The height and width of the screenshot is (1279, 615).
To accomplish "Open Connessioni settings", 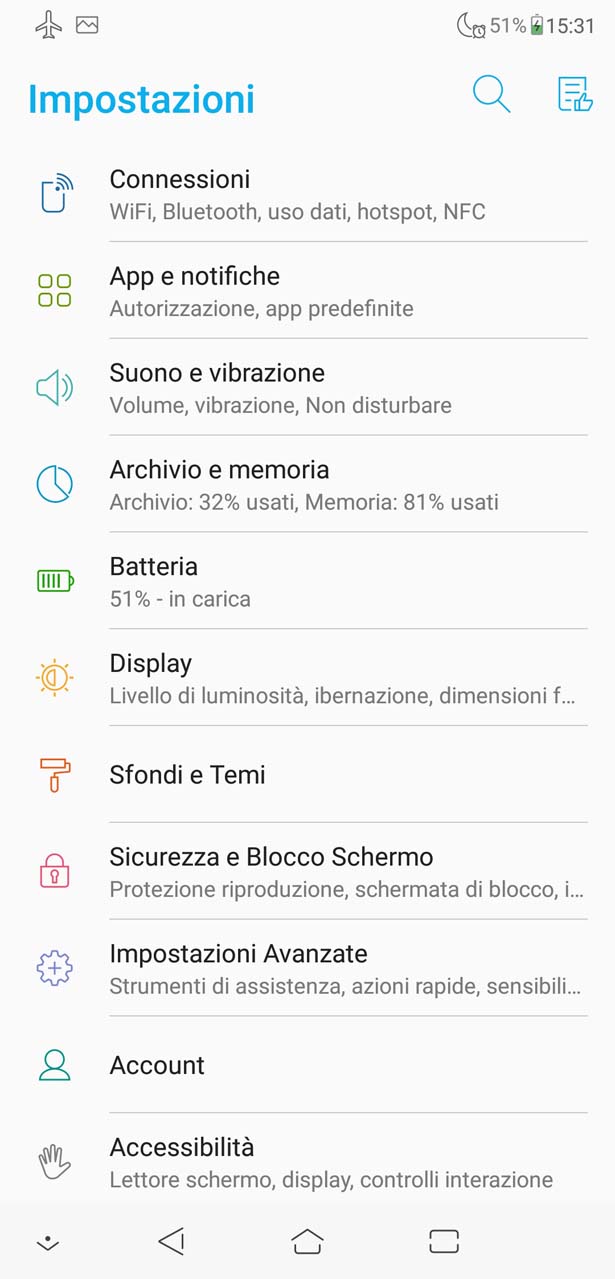I will (307, 194).
